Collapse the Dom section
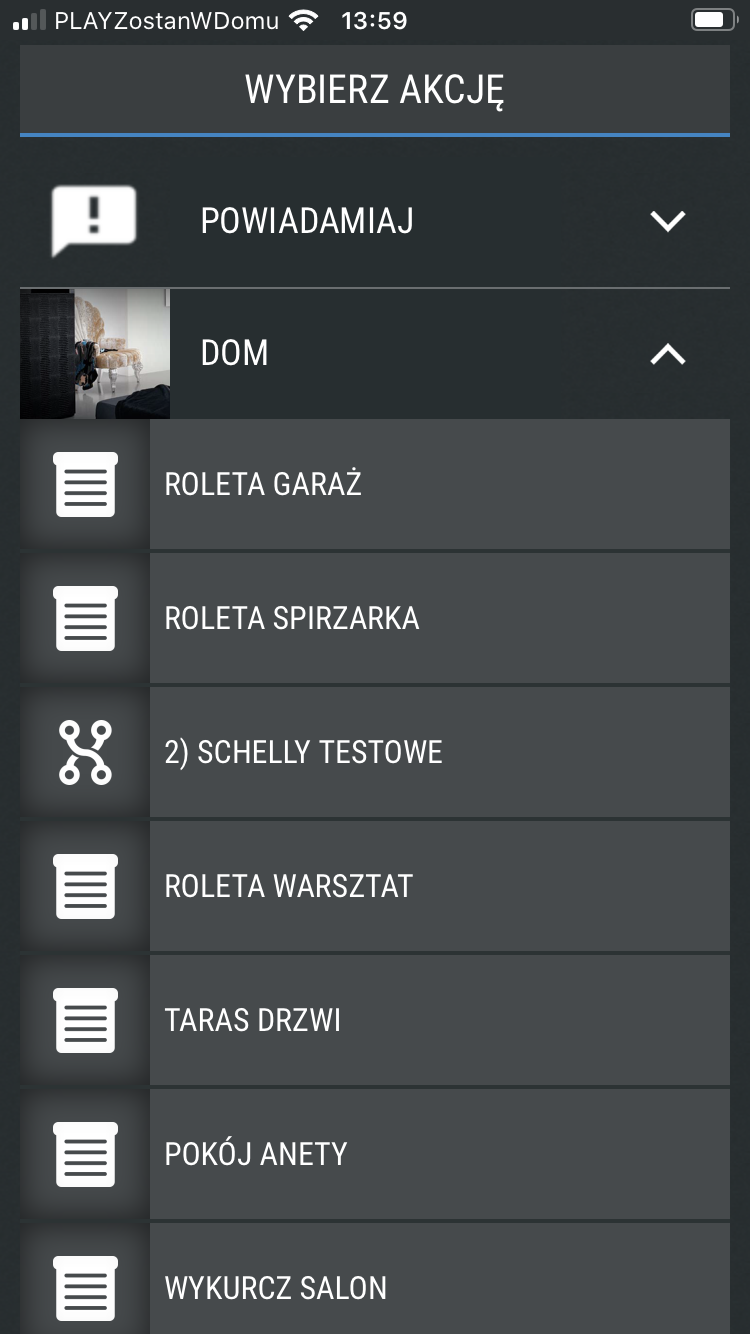Image resolution: width=750 pixels, height=1334 pixels. tap(375, 353)
